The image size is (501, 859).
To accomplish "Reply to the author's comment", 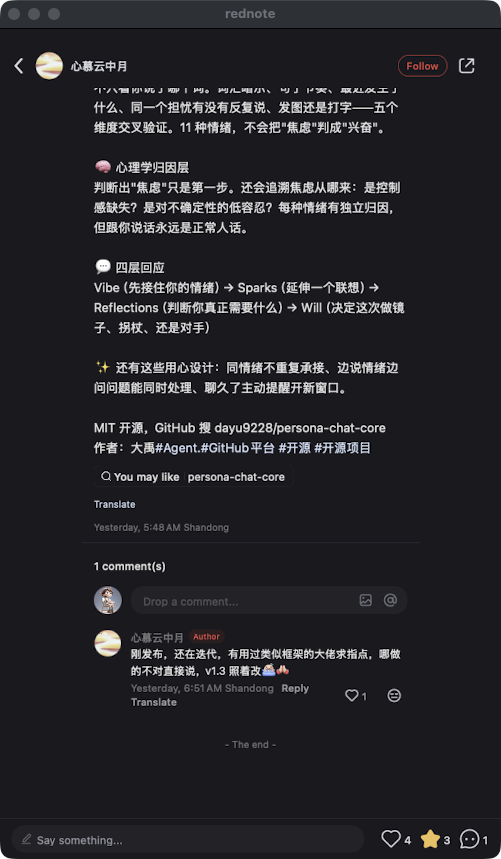I will click(295, 688).
